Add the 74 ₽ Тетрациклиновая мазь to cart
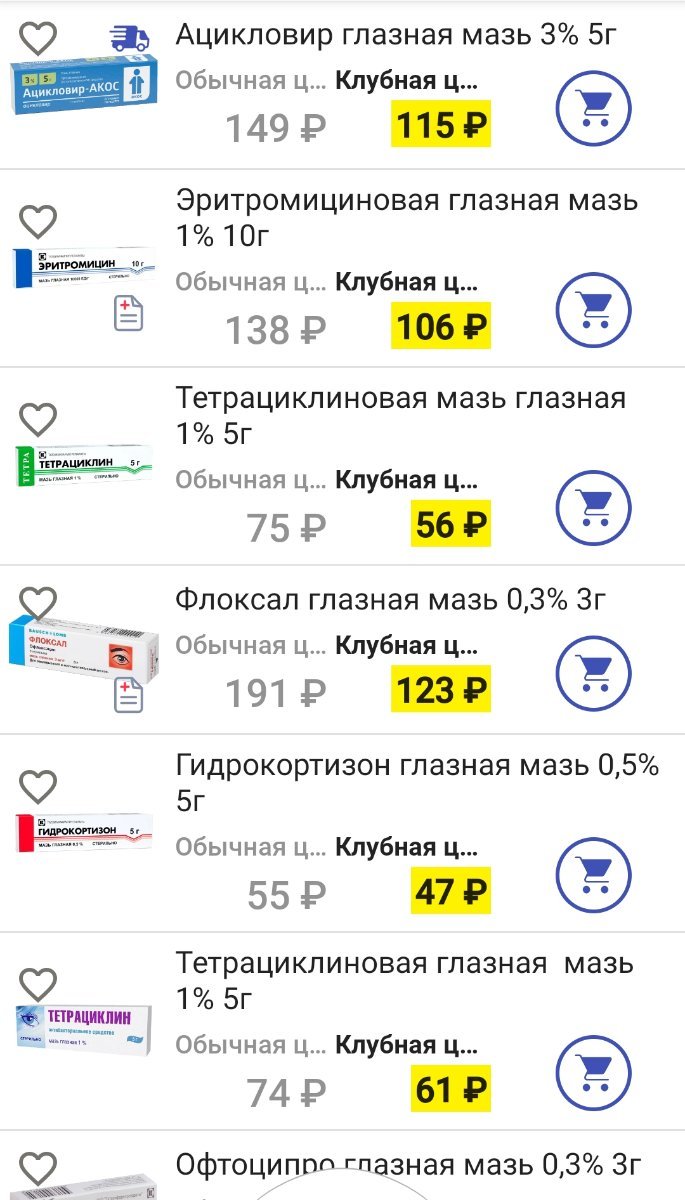This screenshot has height=1200, width=685. [x=594, y=1073]
